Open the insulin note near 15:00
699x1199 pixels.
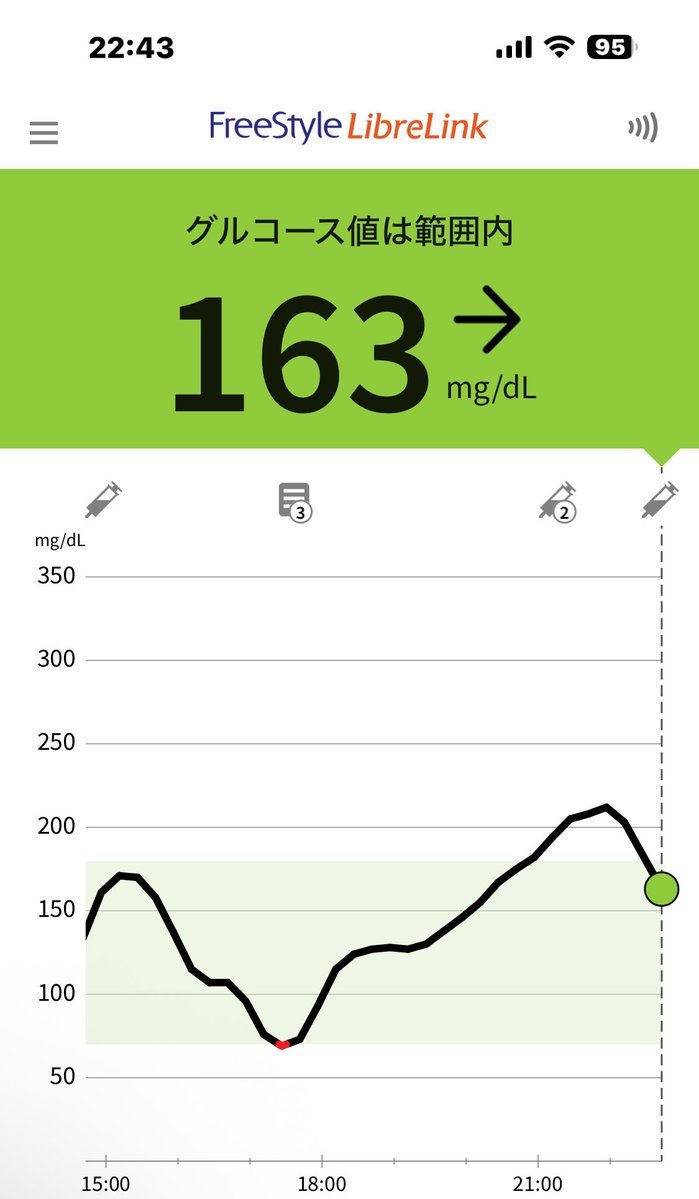point(103,499)
